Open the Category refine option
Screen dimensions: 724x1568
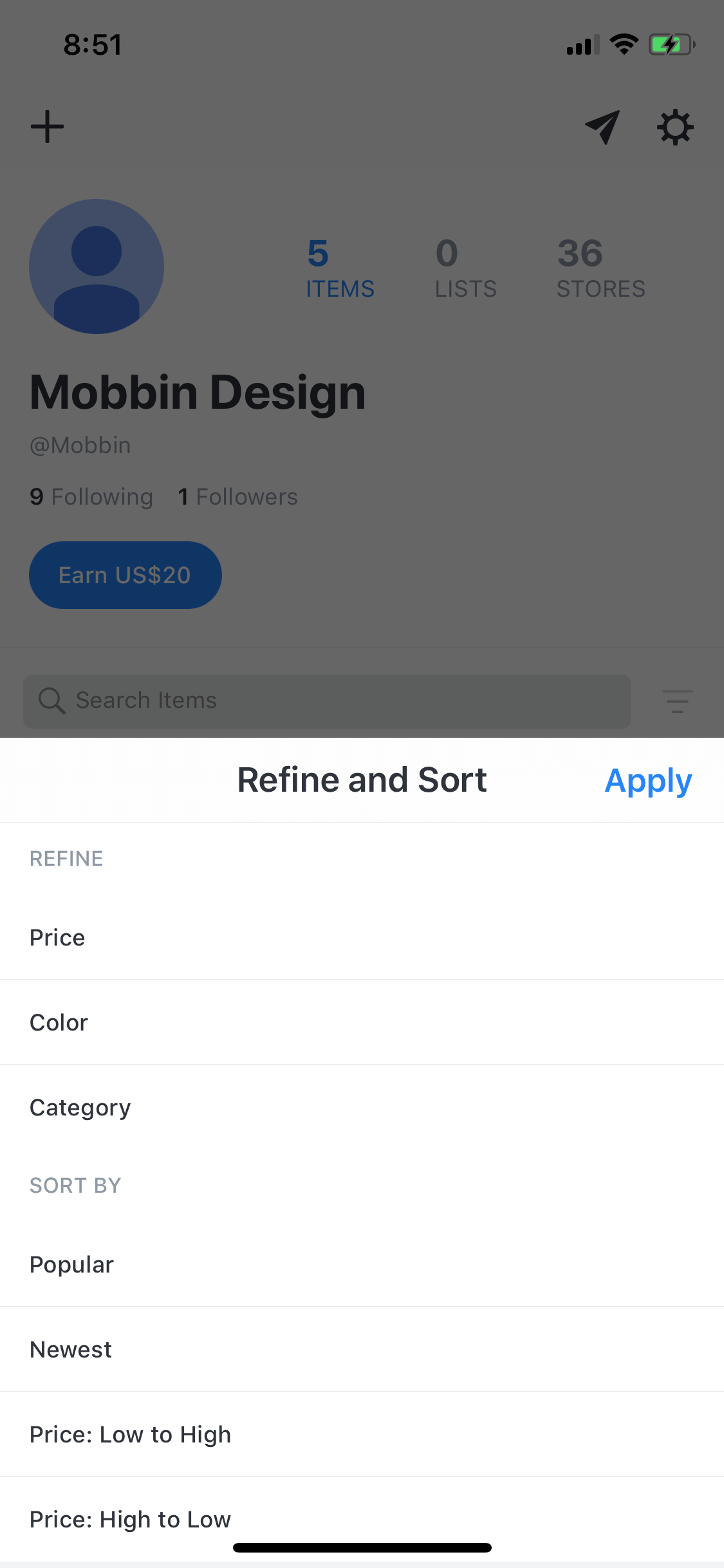click(362, 1107)
